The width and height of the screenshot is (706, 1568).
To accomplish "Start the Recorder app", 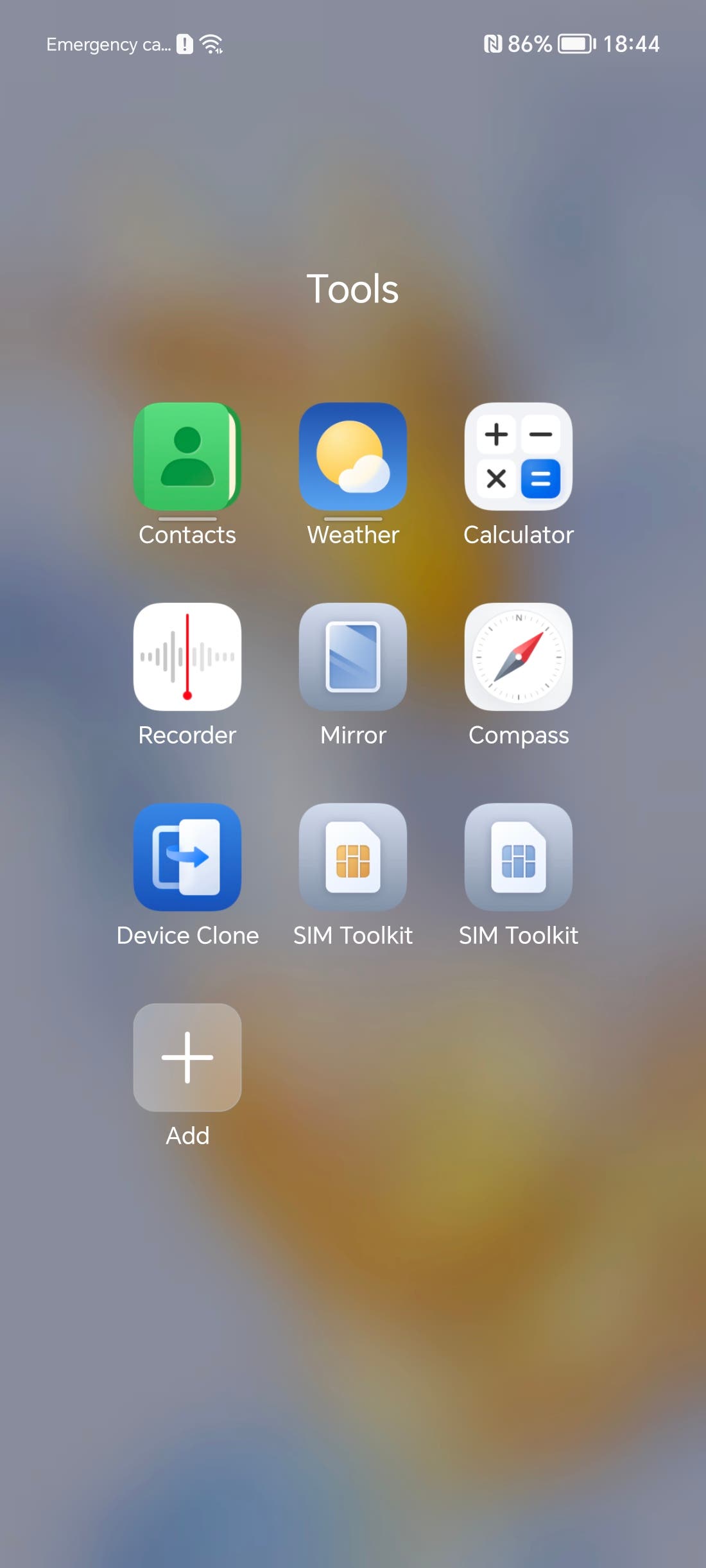I will coord(187,657).
